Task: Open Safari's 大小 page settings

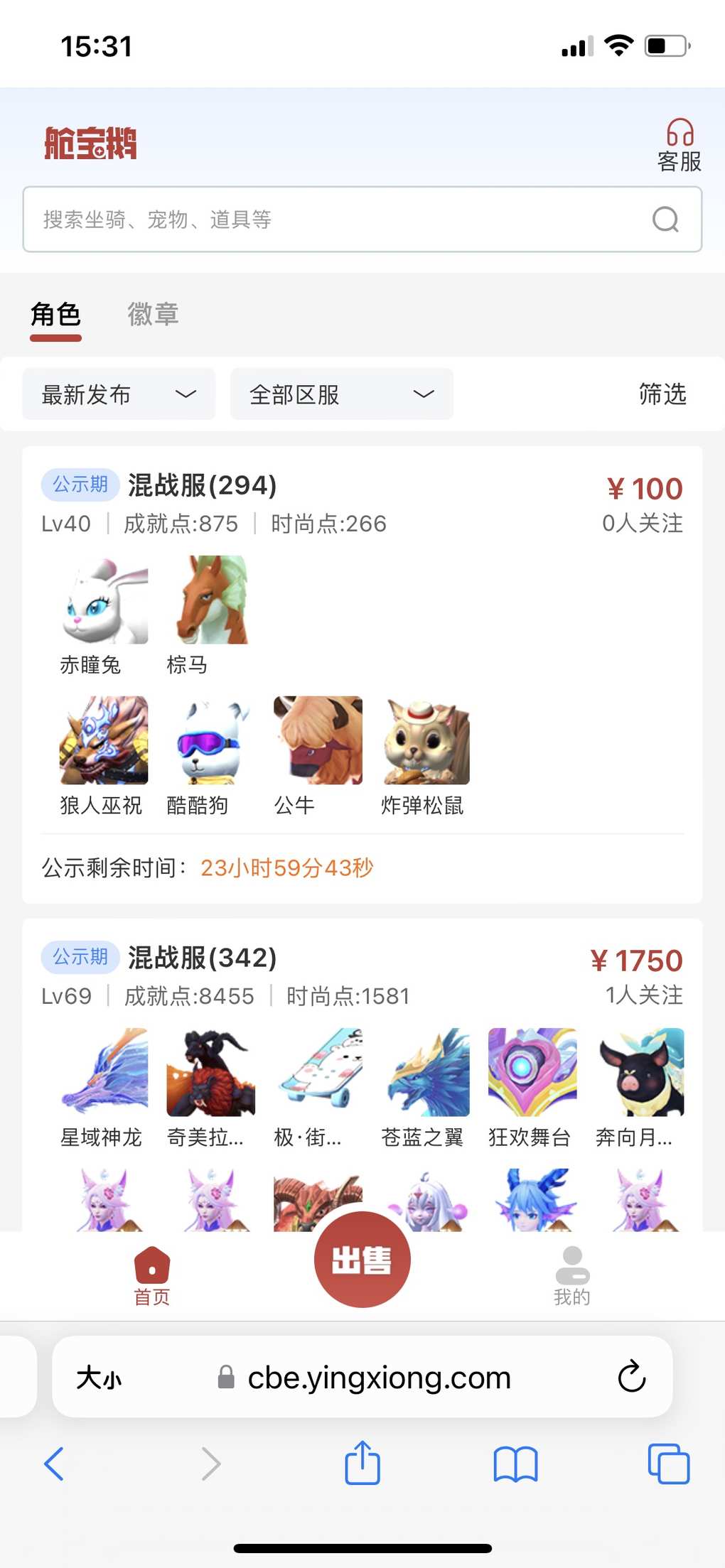Action: click(99, 1378)
